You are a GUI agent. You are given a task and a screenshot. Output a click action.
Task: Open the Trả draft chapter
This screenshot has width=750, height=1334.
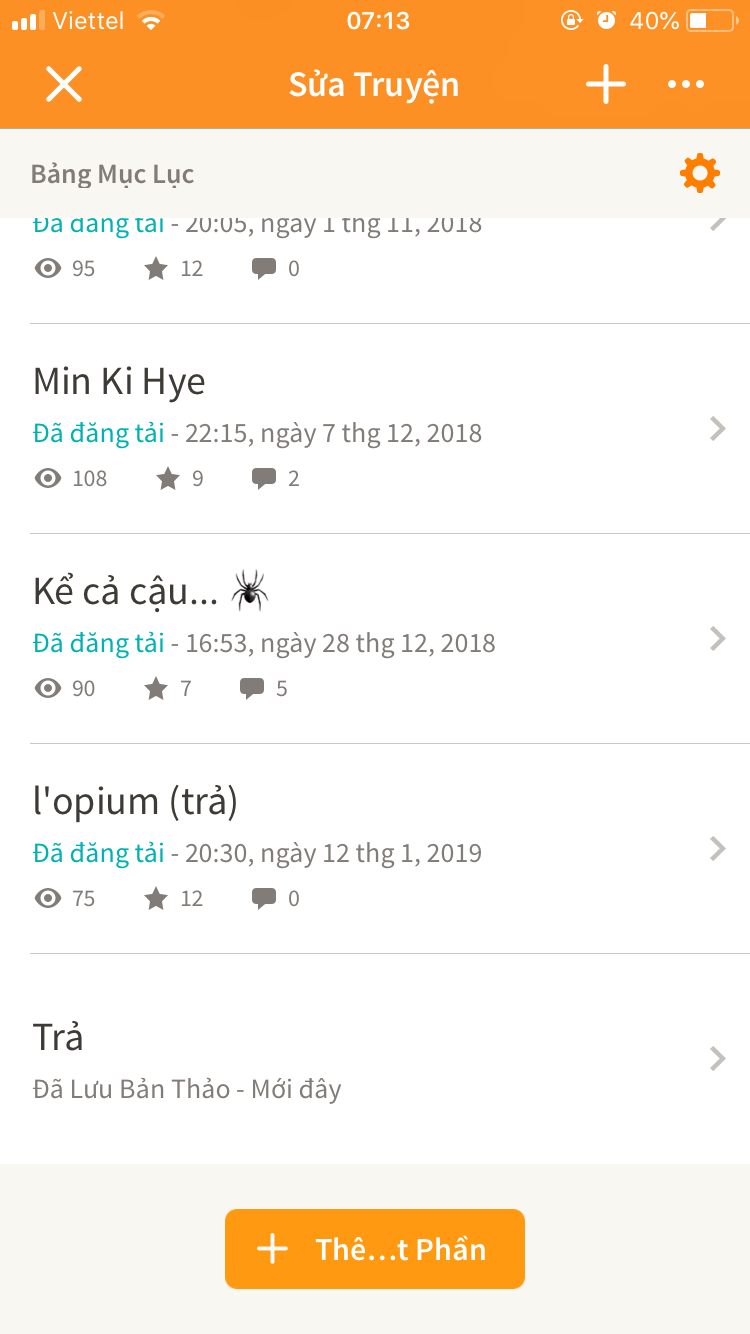[375, 1059]
